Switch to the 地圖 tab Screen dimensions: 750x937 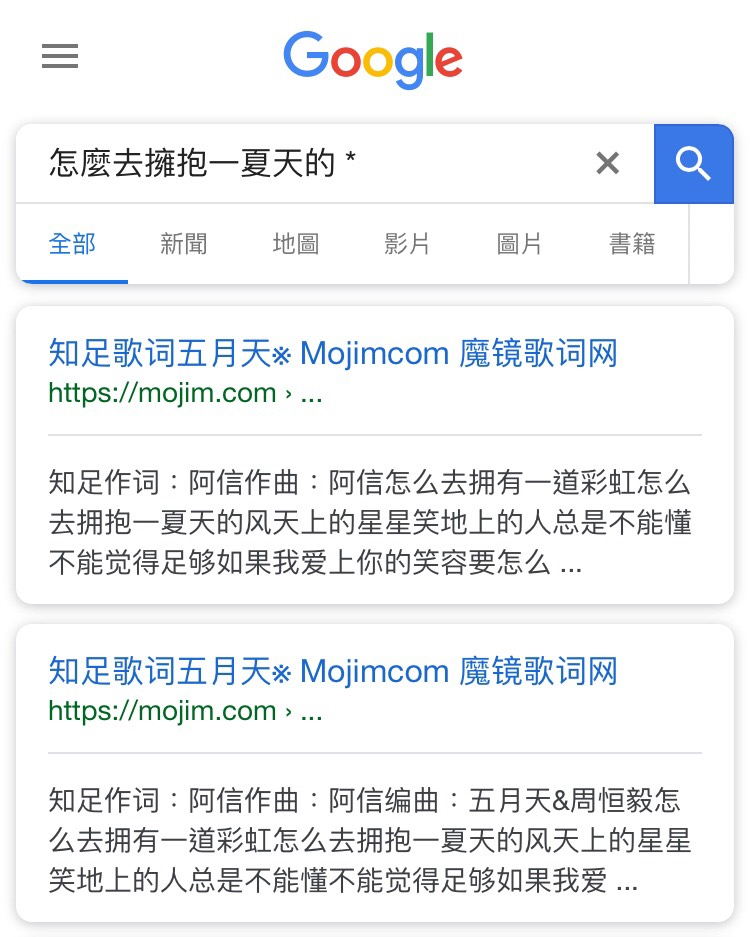click(296, 243)
